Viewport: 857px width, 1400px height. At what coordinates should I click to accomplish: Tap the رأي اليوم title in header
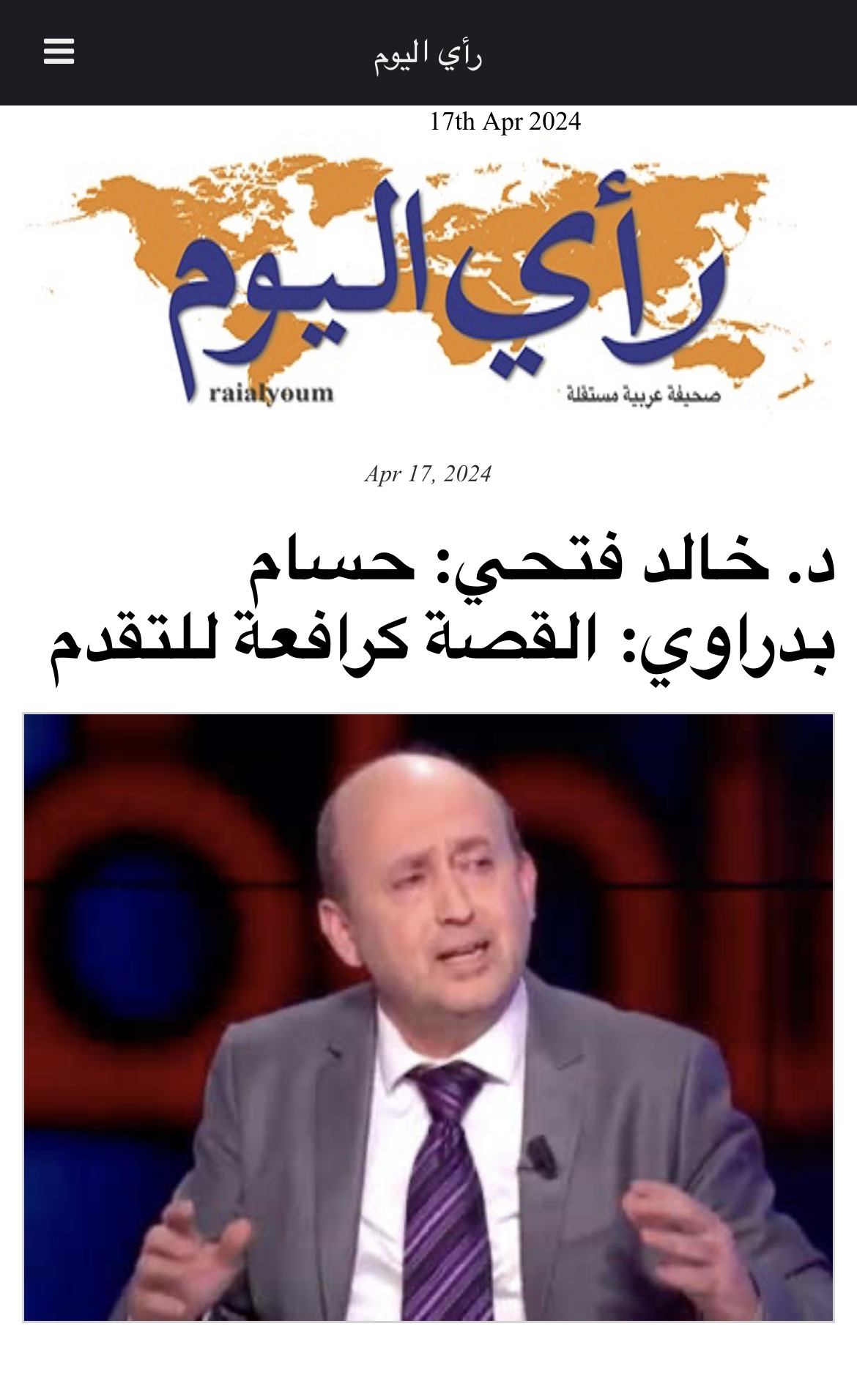click(x=428, y=55)
